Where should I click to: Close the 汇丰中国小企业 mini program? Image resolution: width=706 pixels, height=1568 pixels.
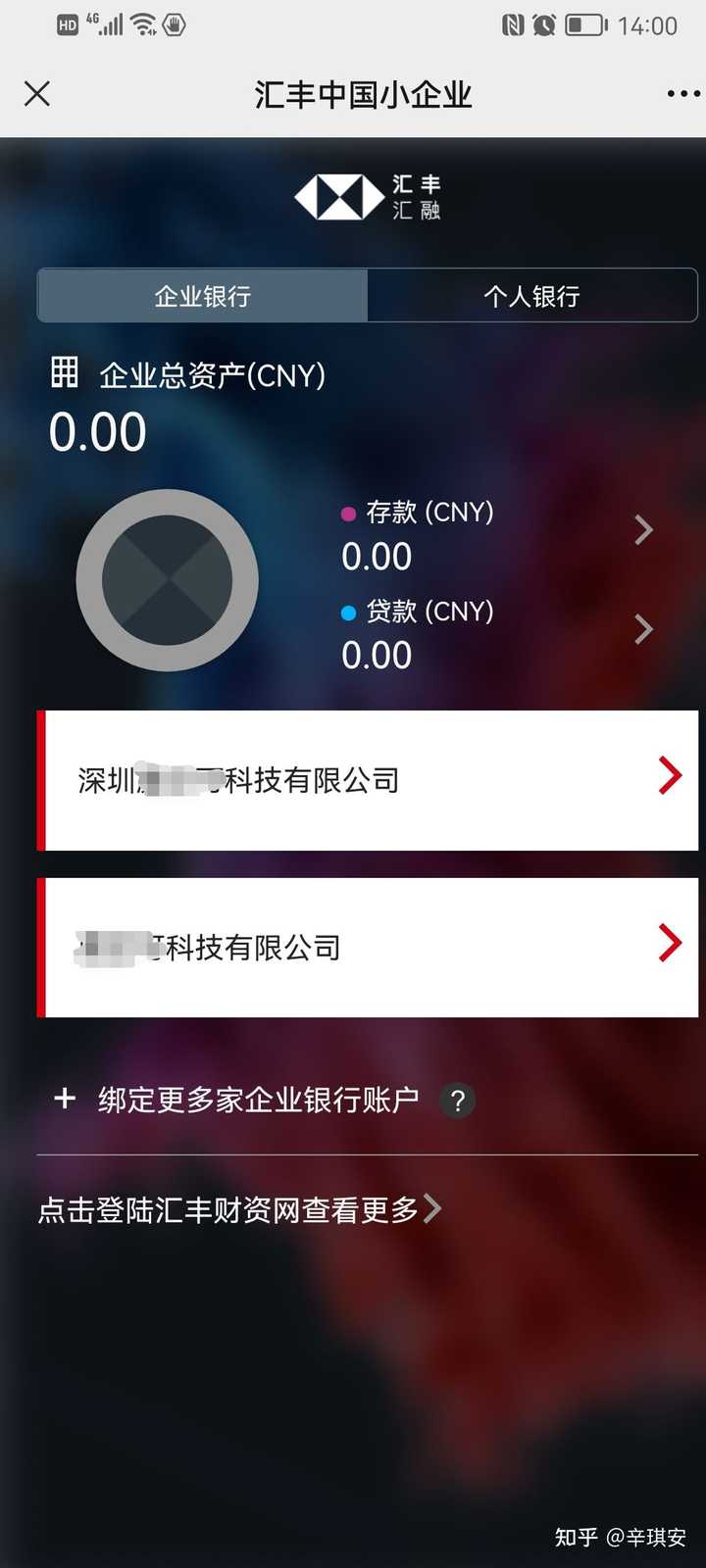37,93
